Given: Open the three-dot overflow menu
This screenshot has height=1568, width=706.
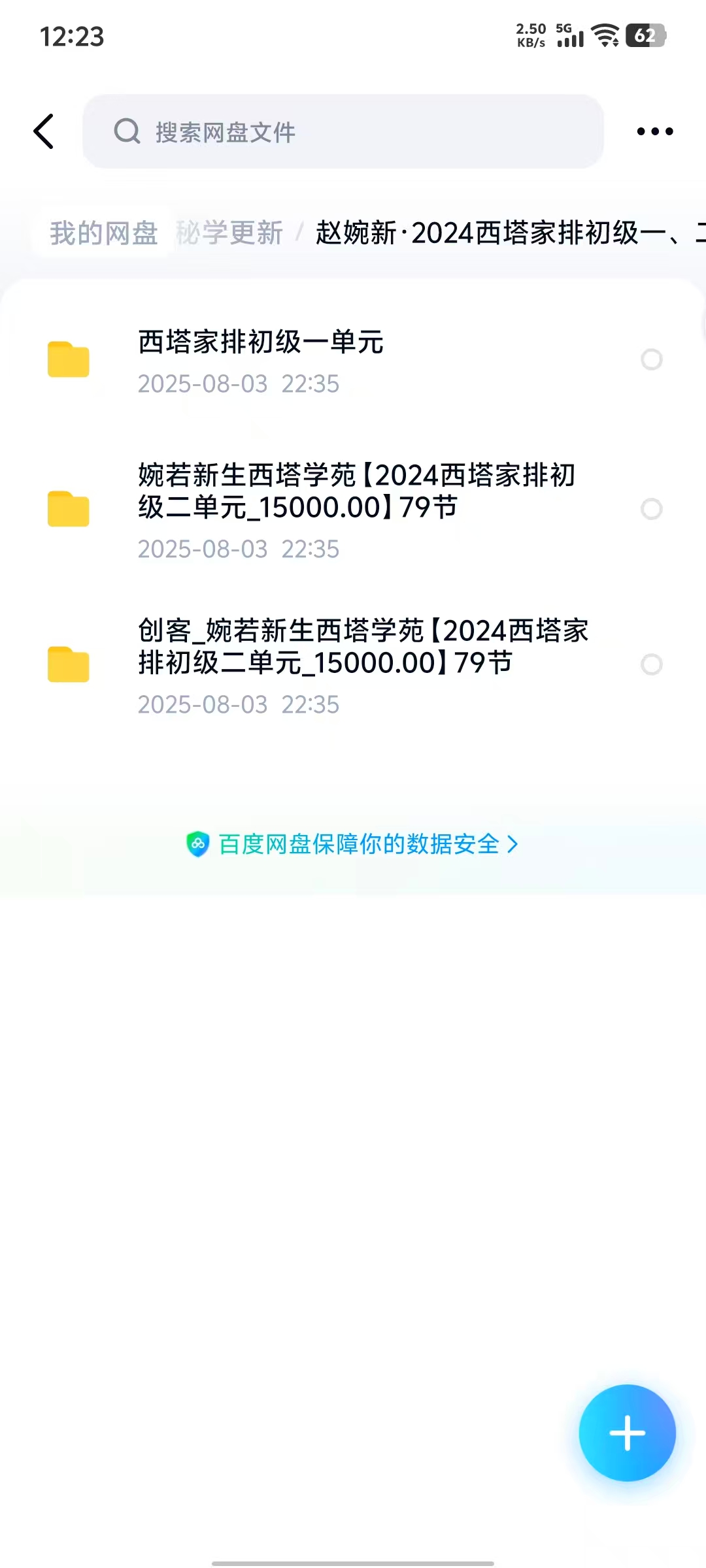Looking at the screenshot, I should point(654,131).
